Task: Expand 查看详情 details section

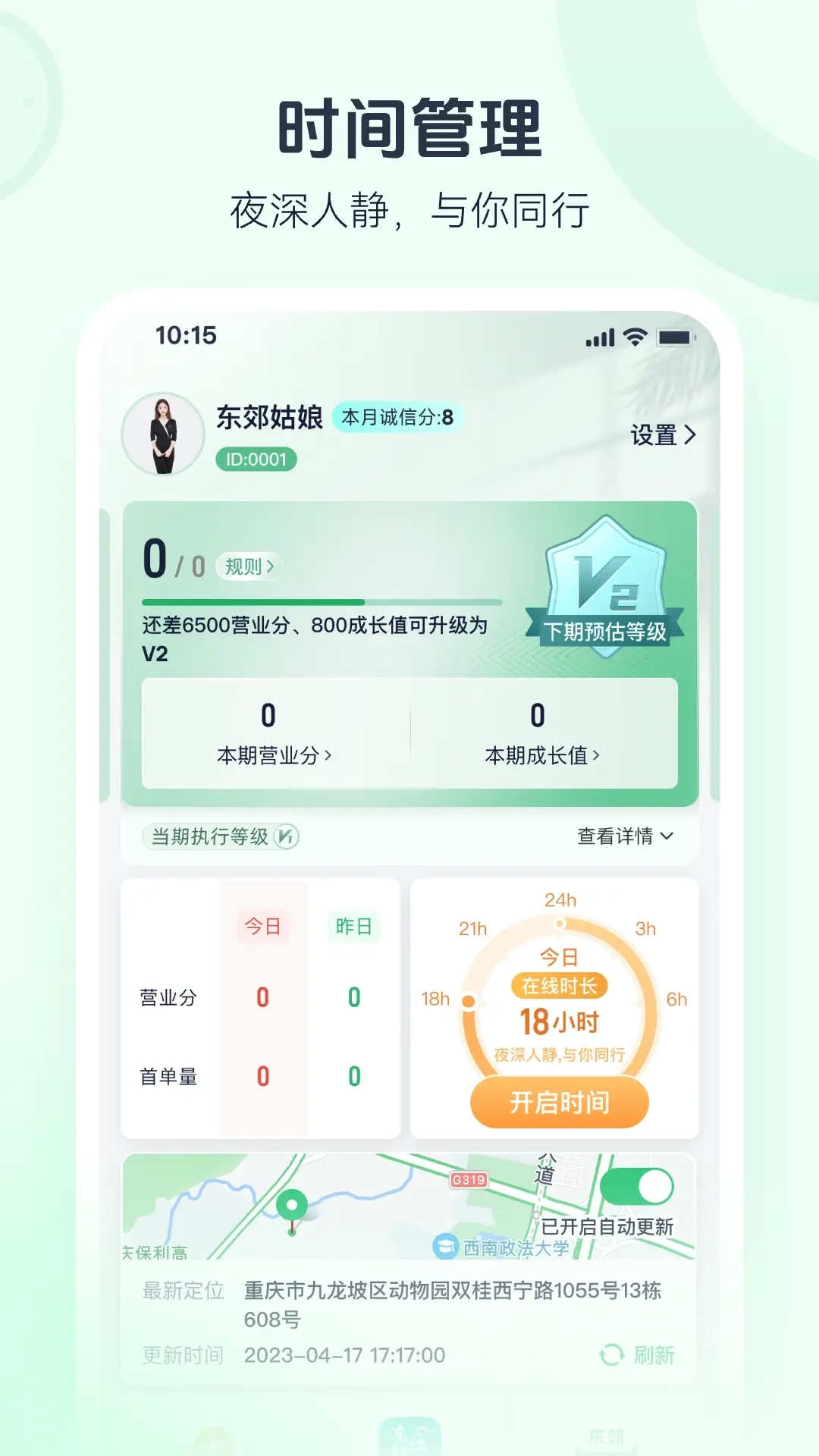Action: pos(625,837)
